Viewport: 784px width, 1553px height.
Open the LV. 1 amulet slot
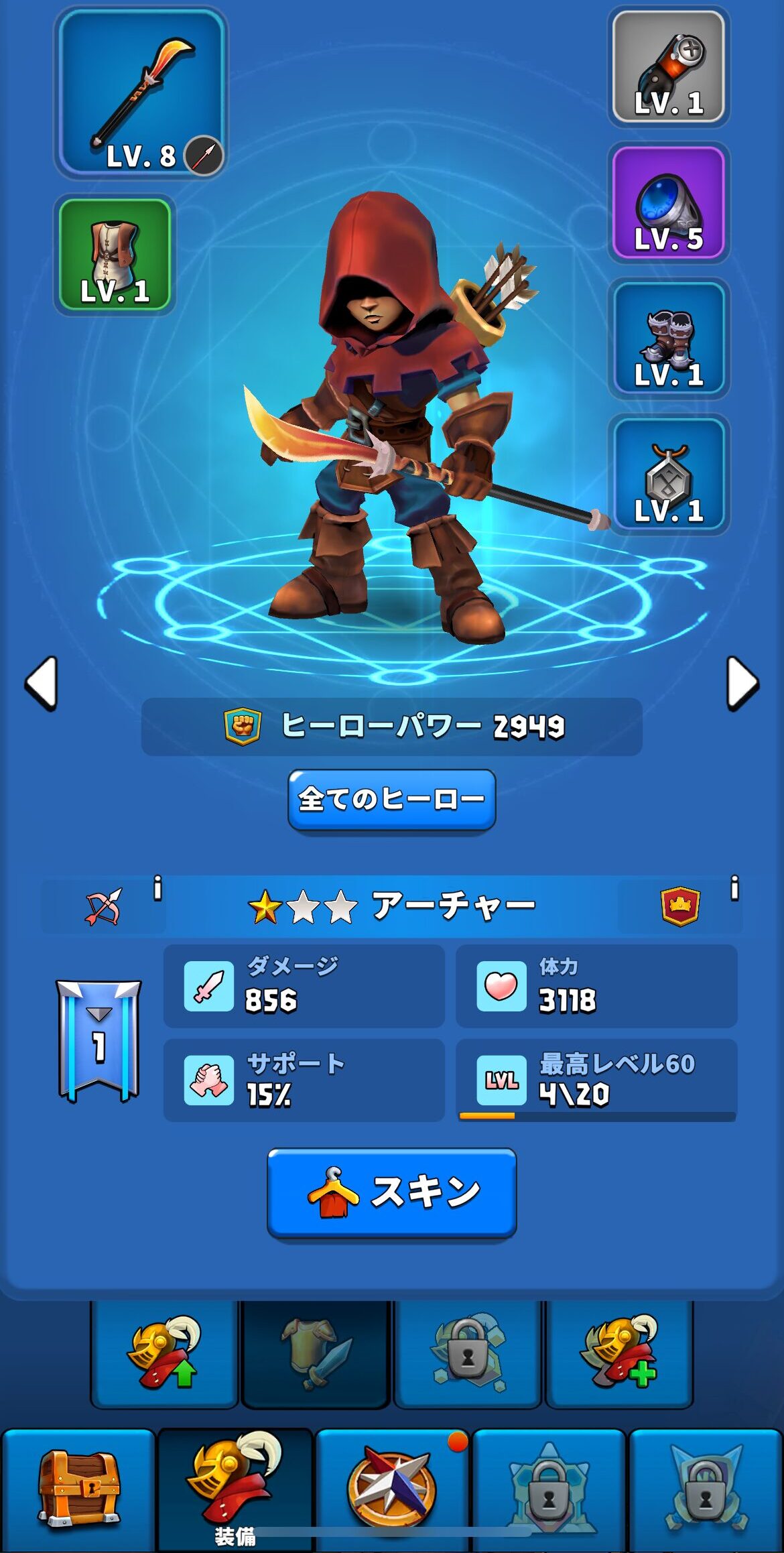point(668,475)
